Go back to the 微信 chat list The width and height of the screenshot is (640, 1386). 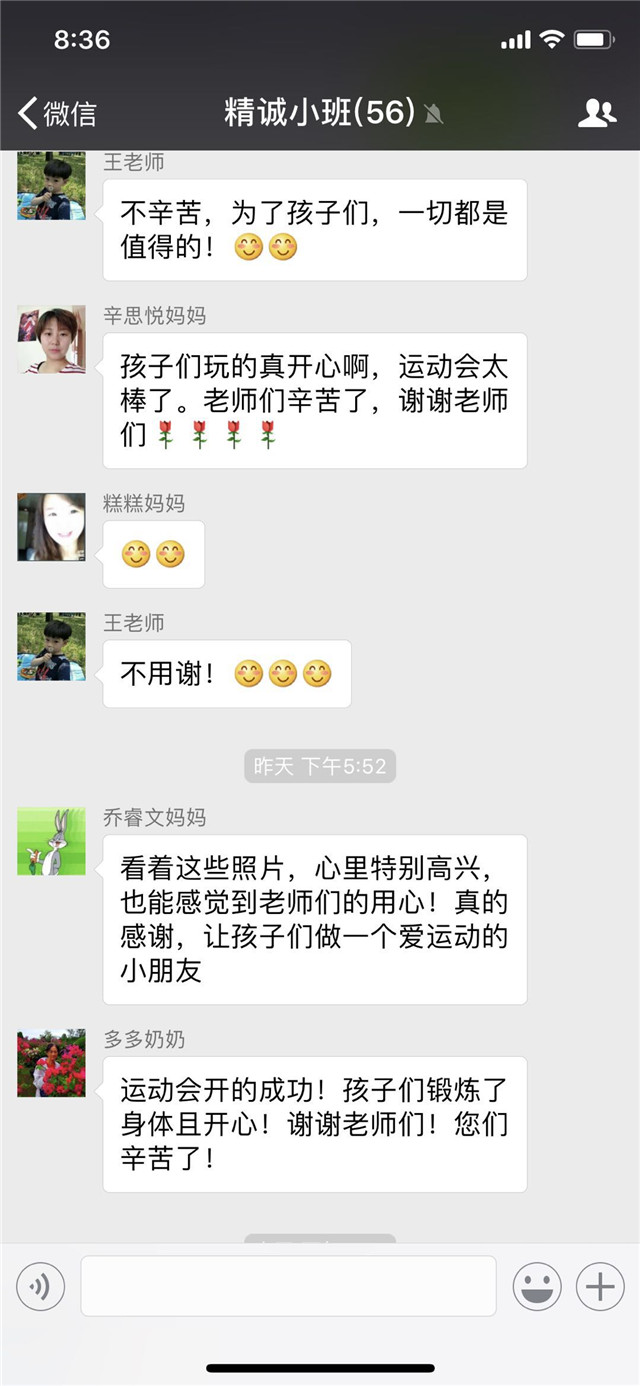click(x=57, y=113)
